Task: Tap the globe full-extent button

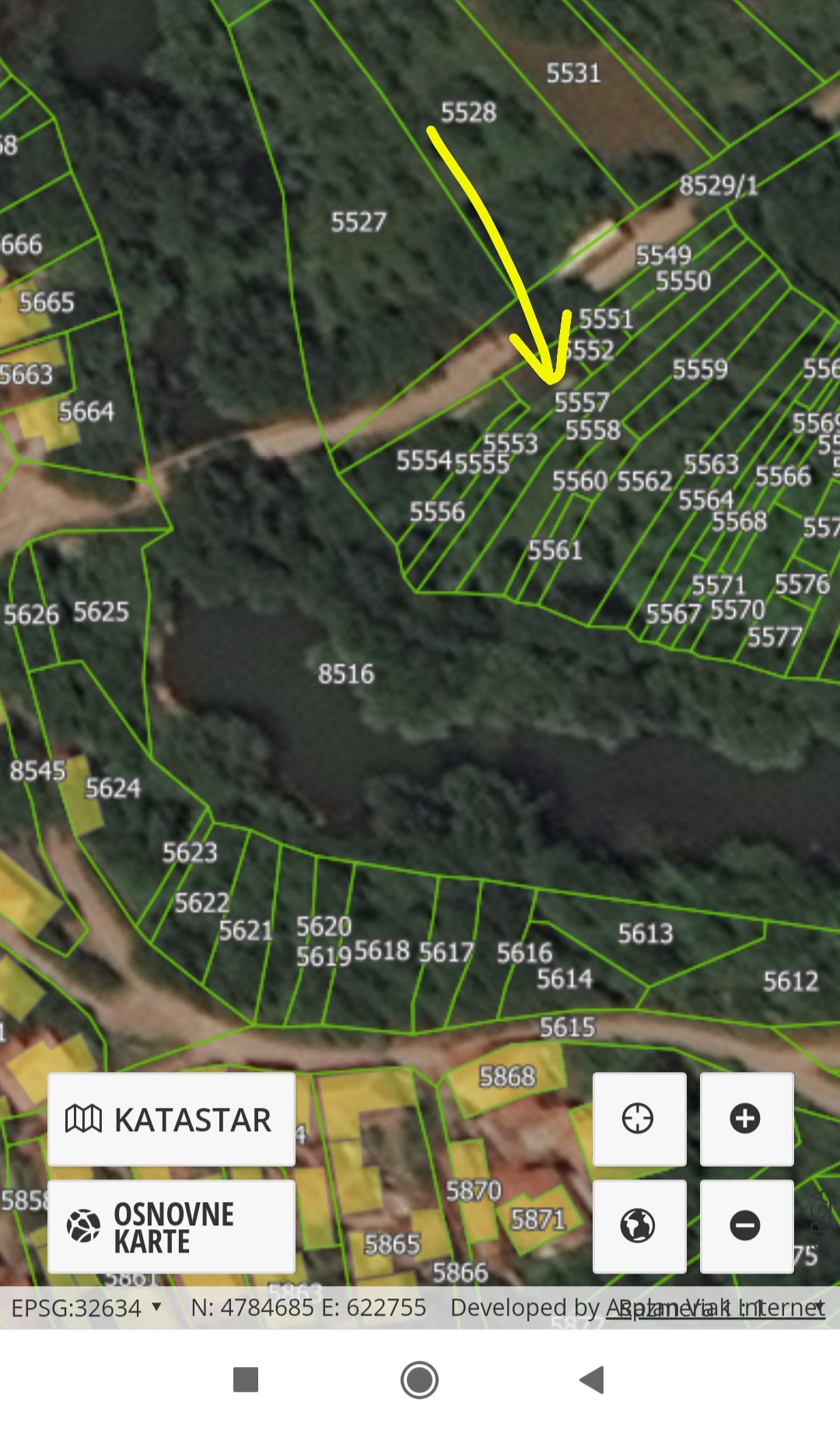Action: 639,1226
